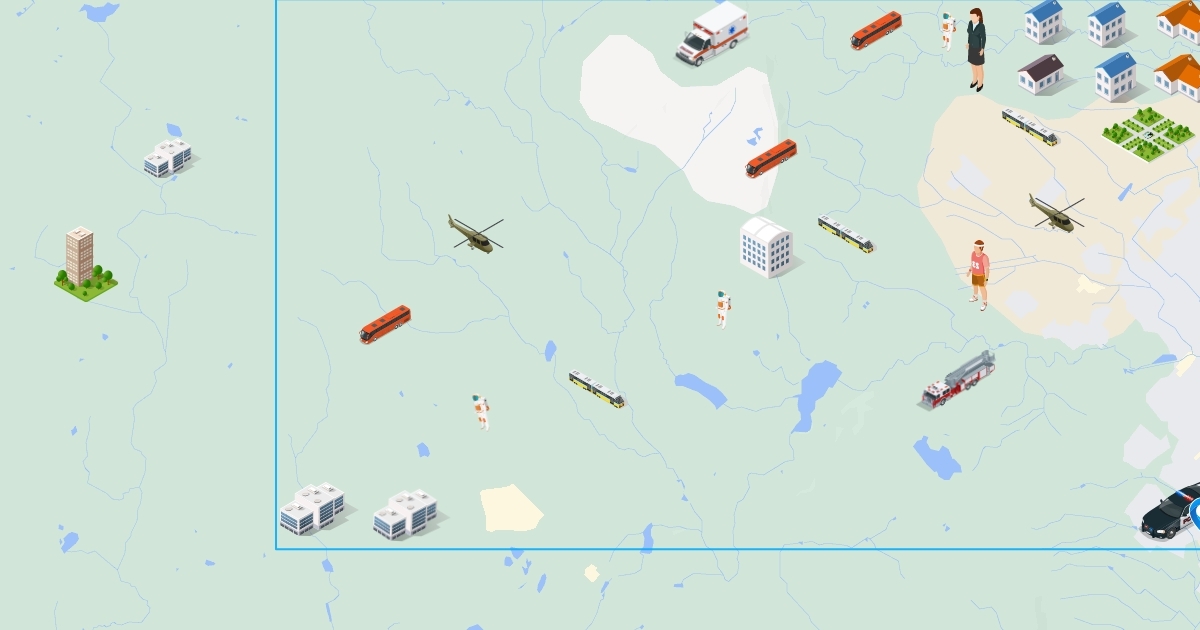Open the tall building with trees marker
Image resolution: width=1200 pixels, height=630 pixels.
(x=84, y=264)
